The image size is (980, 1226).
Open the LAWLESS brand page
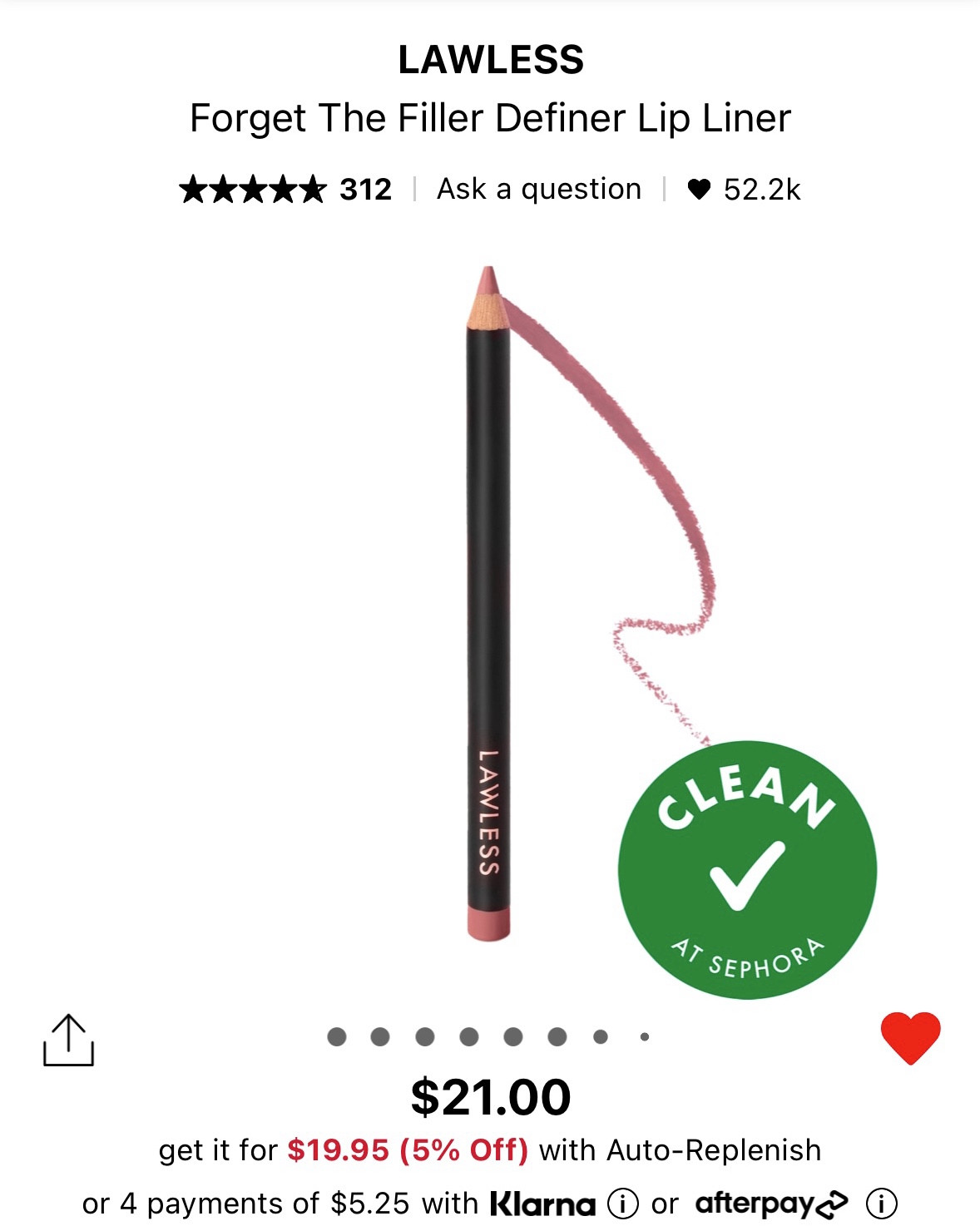click(x=490, y=60)
